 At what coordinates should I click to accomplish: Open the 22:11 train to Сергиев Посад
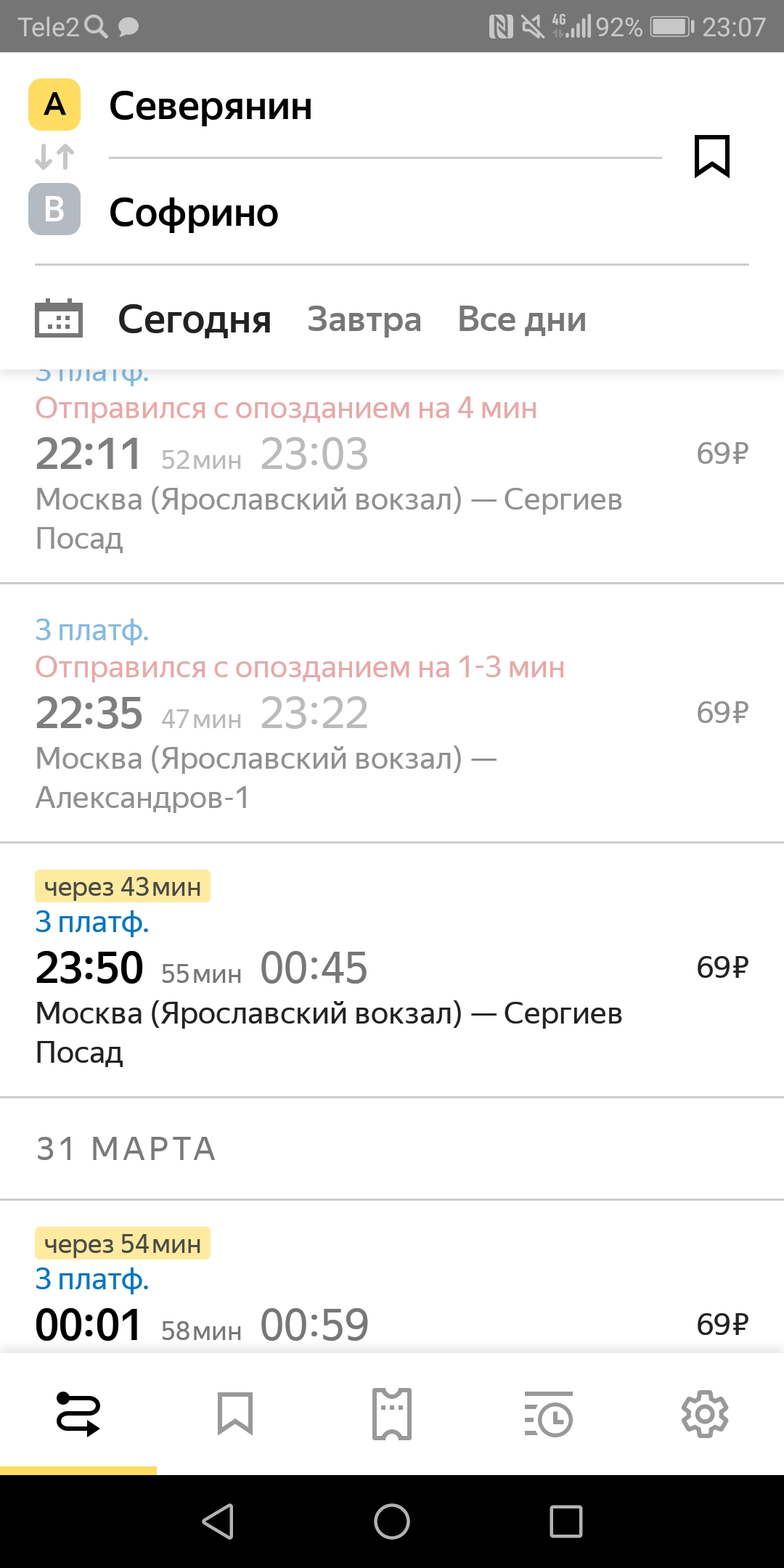[392, 476]
